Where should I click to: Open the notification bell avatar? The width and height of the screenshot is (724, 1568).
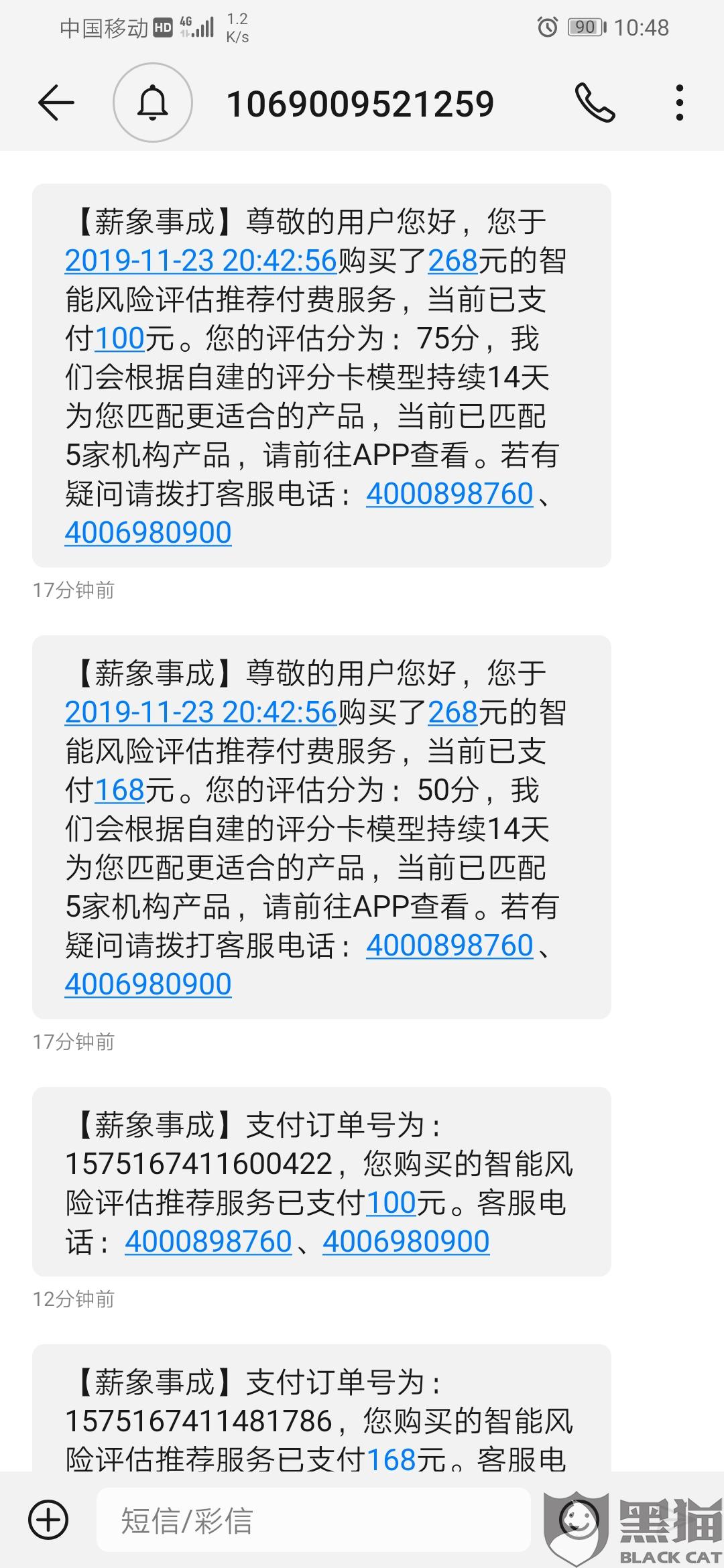pos(153,103)
